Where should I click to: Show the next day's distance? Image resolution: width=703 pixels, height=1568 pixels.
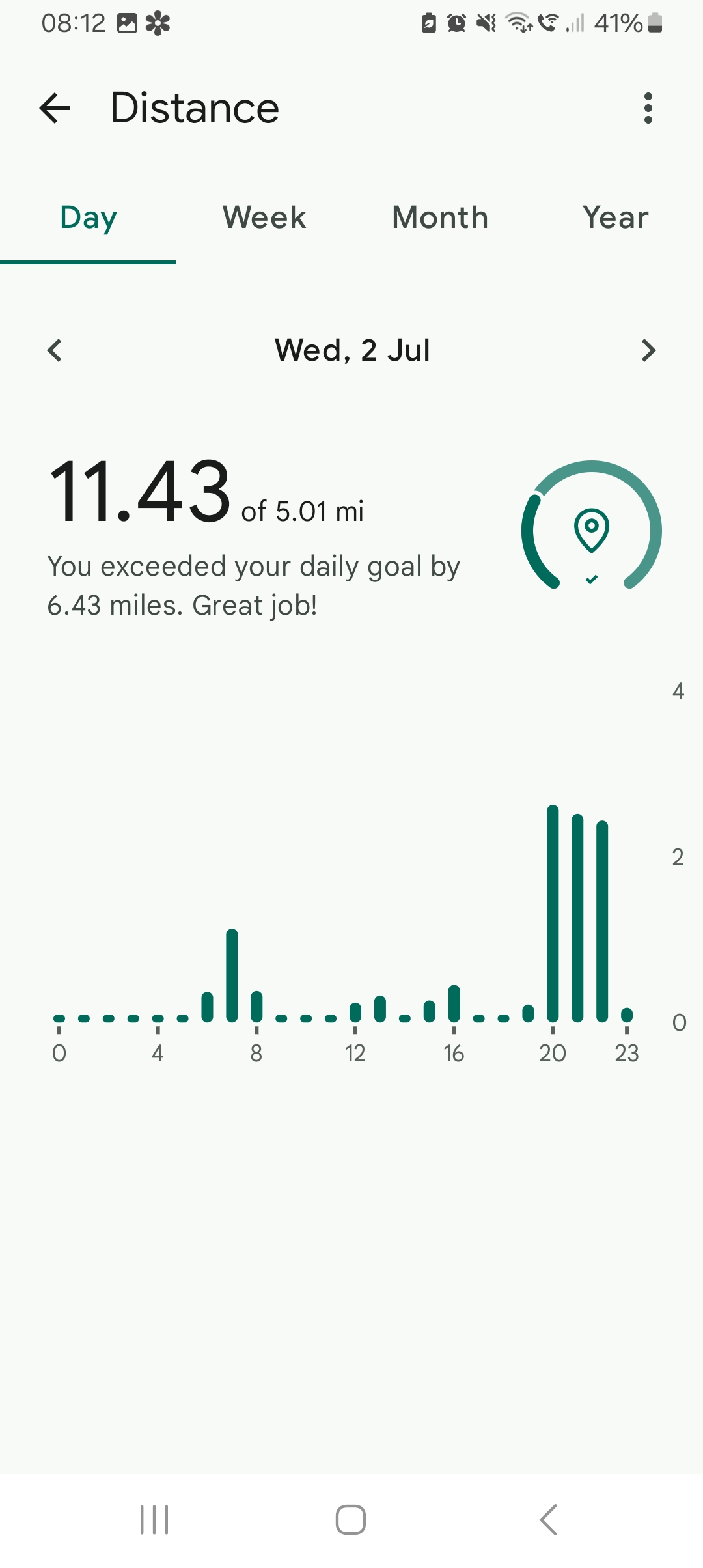click(x=648, y=350)
